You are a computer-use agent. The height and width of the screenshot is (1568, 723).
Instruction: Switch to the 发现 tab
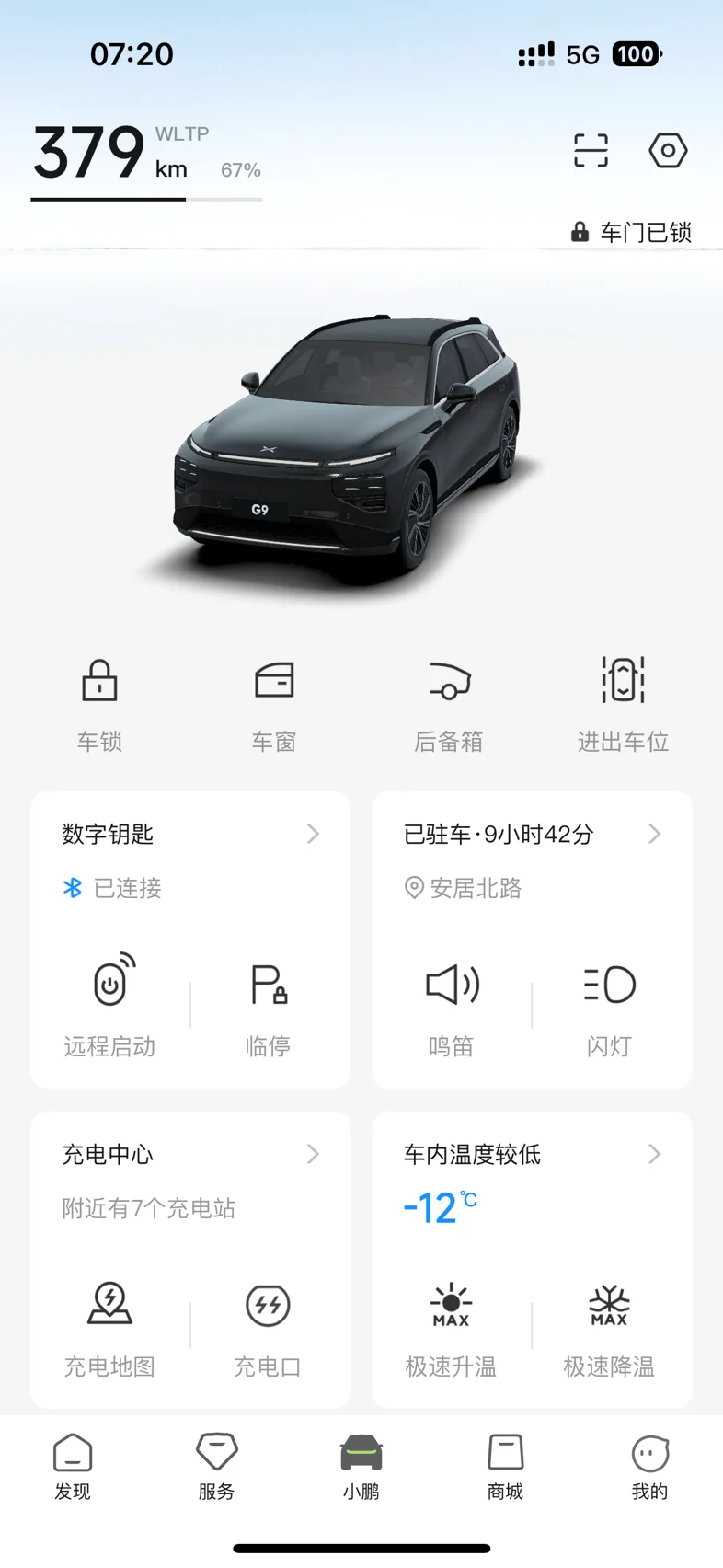(73, 1466)
